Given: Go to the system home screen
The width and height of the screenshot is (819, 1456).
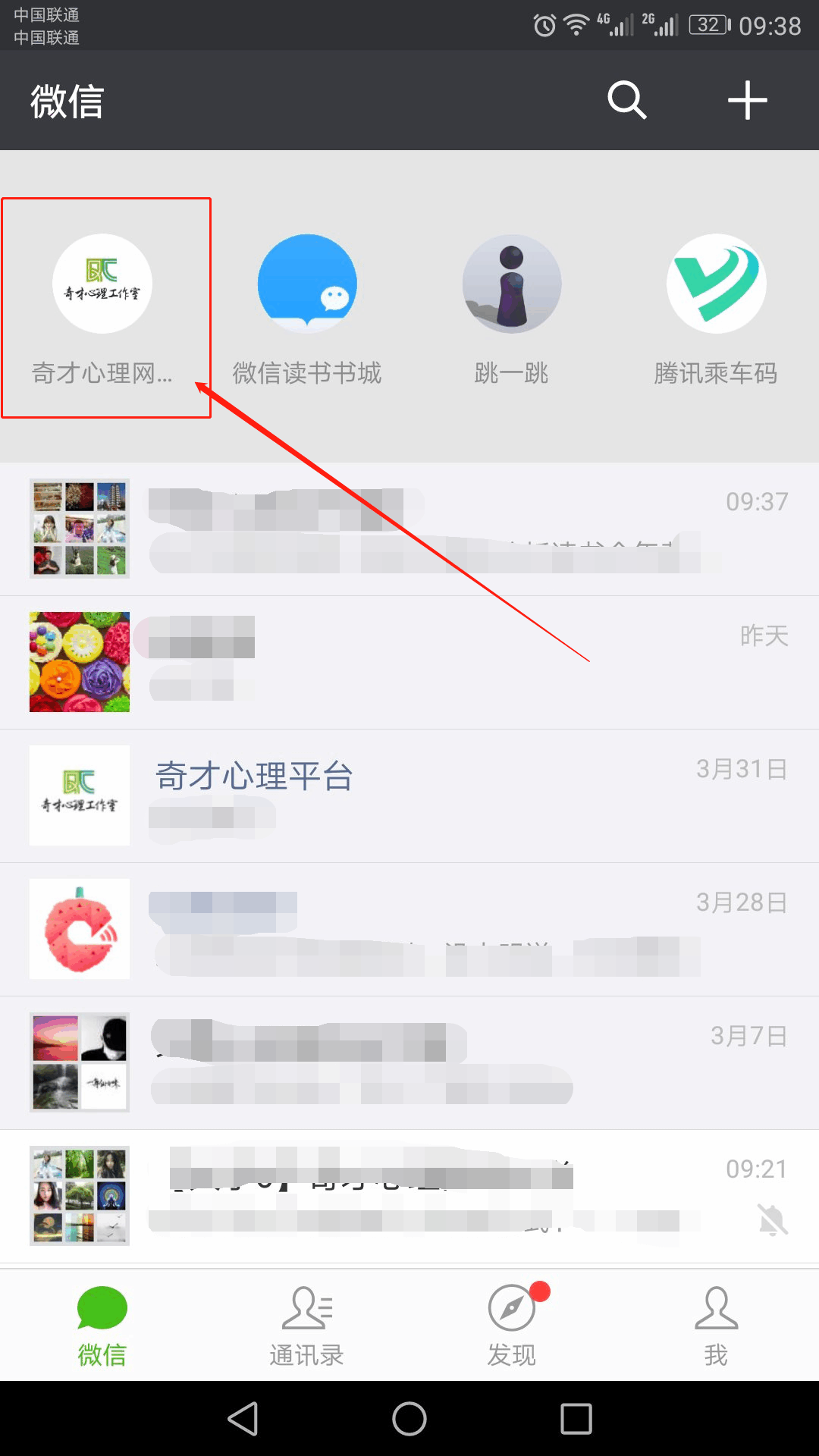Looking at the screenshot, I should pos(409,1418).
